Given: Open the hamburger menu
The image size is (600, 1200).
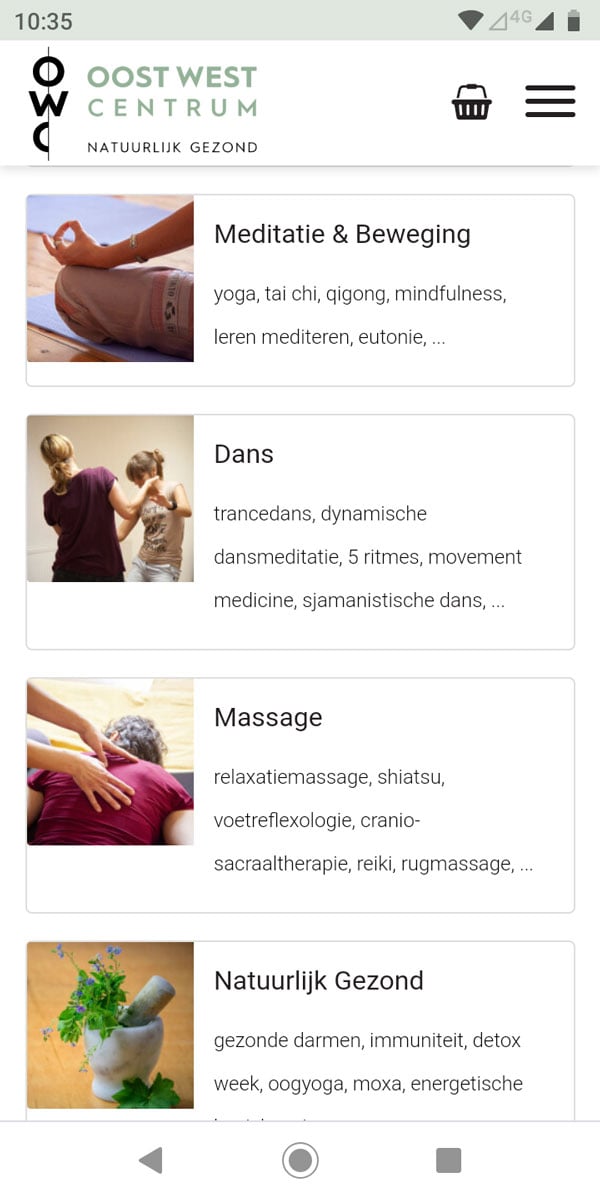Looking at the screenshot, I should point(550,101).
